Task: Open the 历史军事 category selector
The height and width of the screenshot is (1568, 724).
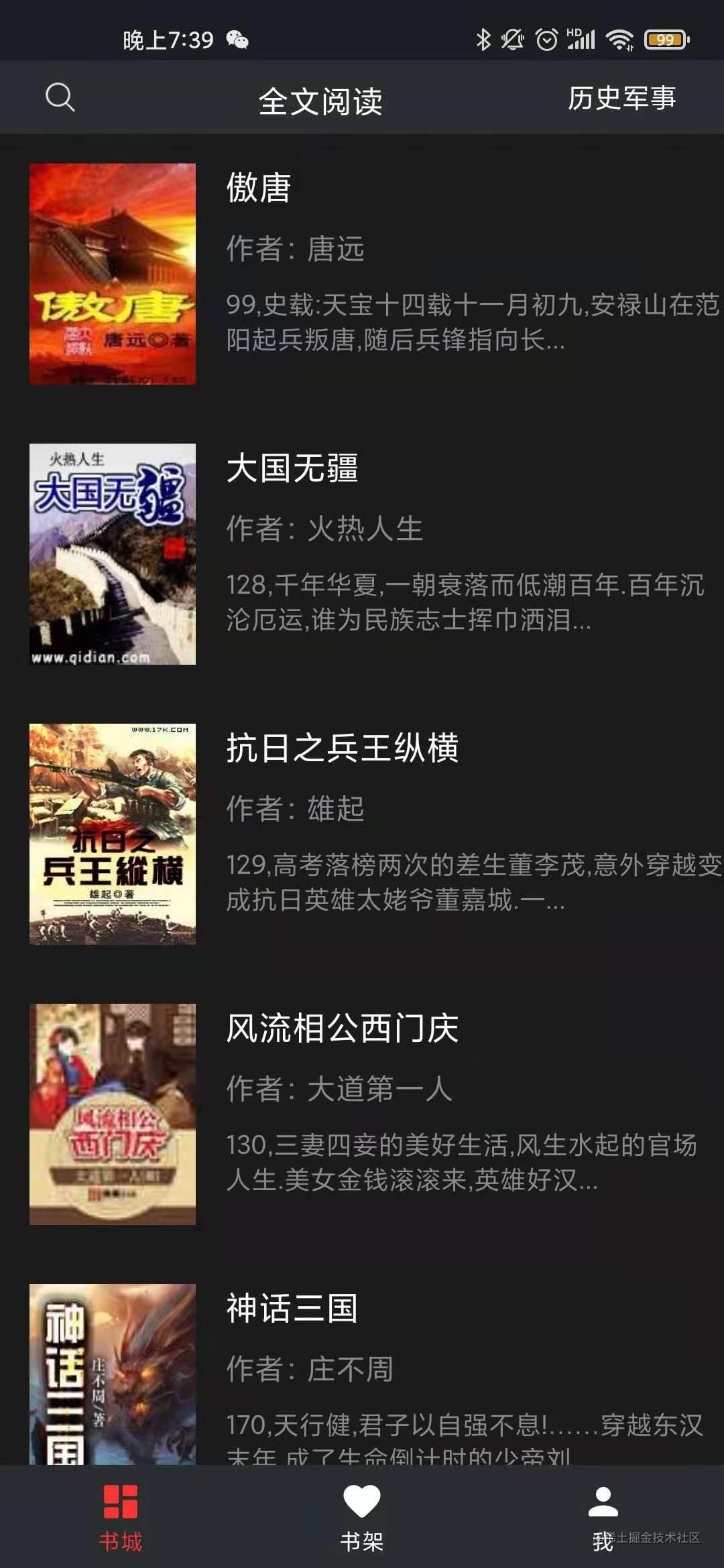Action: [x=622, y=98]
